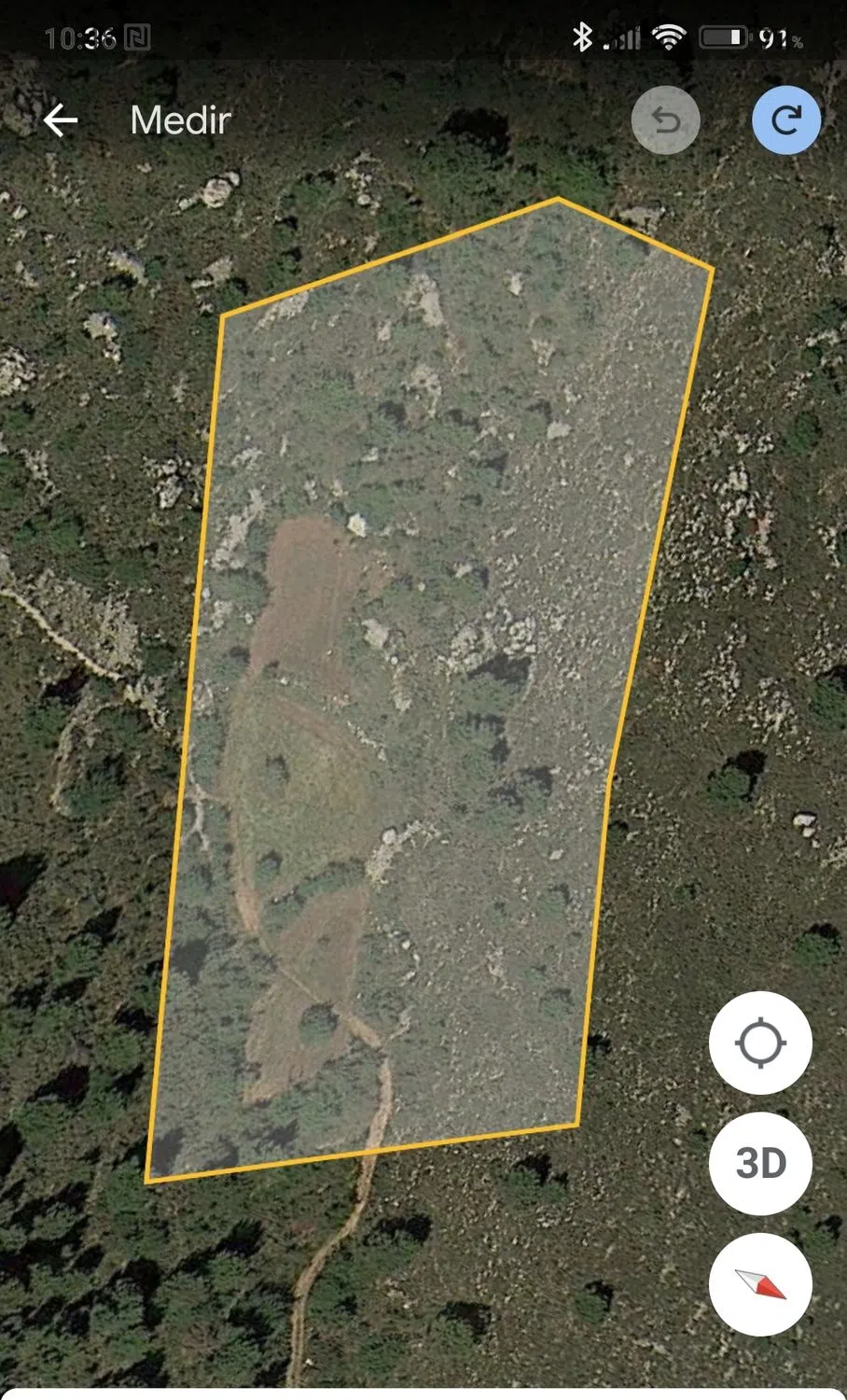Tap the compass to reset north

(760, 1284)
